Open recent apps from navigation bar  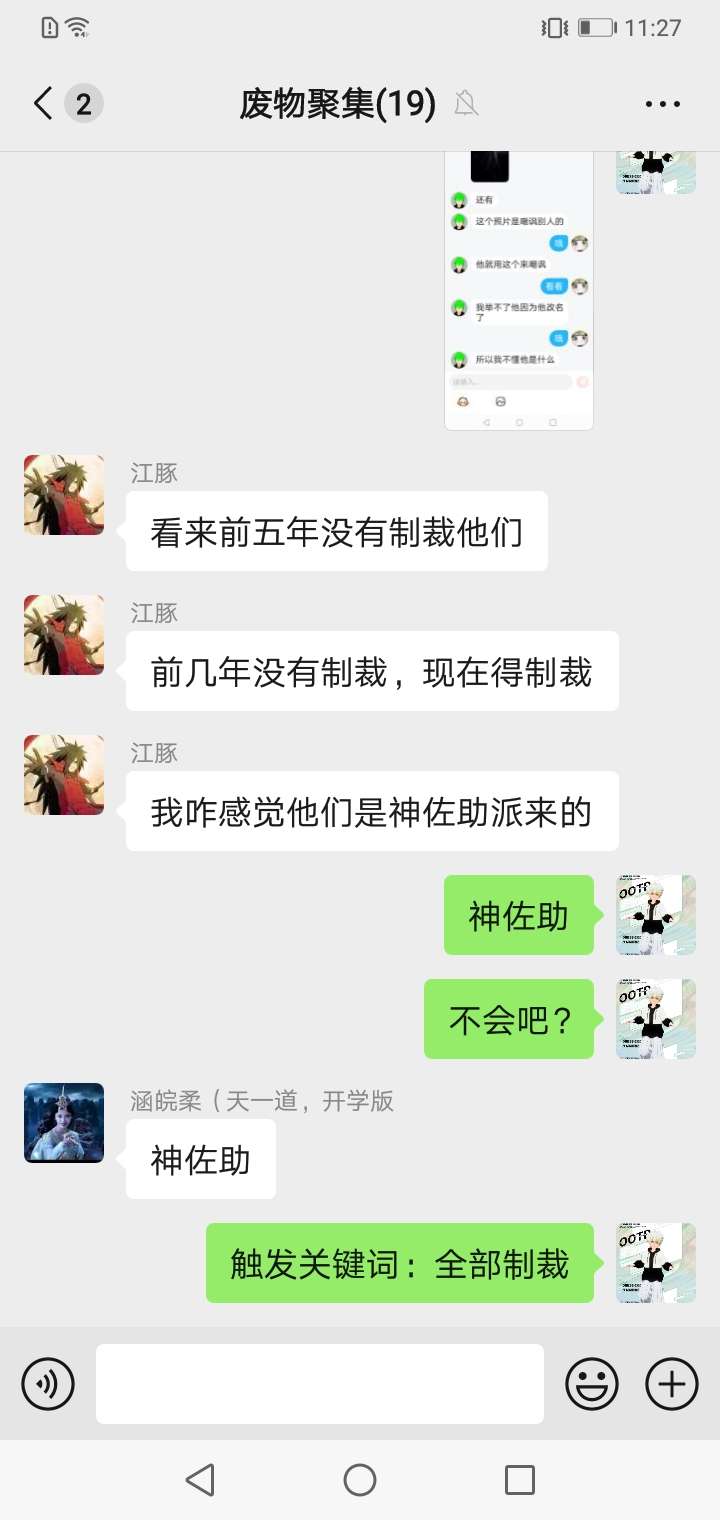click(519, 1479)
